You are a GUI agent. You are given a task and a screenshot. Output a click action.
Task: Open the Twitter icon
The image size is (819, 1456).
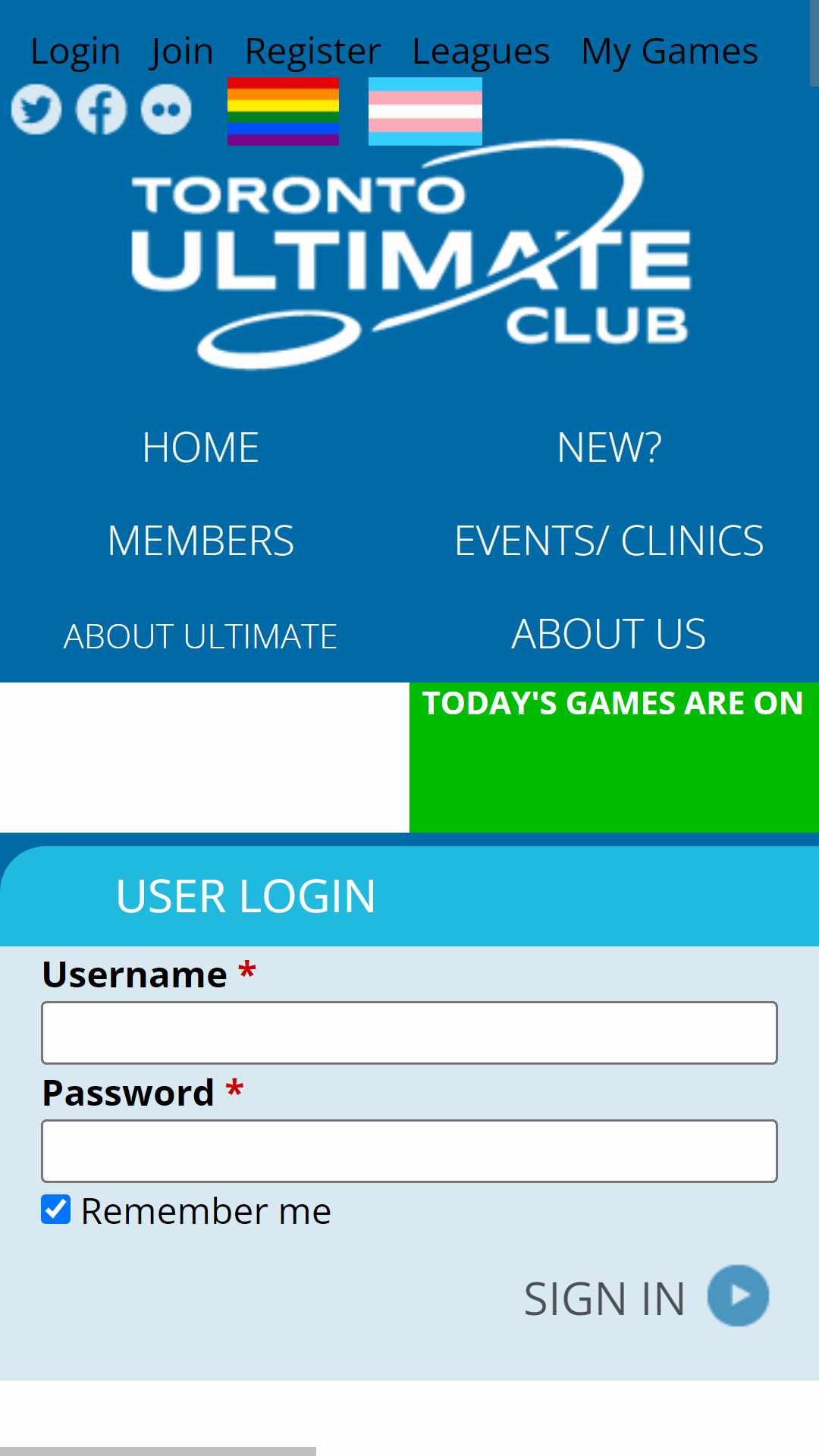click(36, 109)
